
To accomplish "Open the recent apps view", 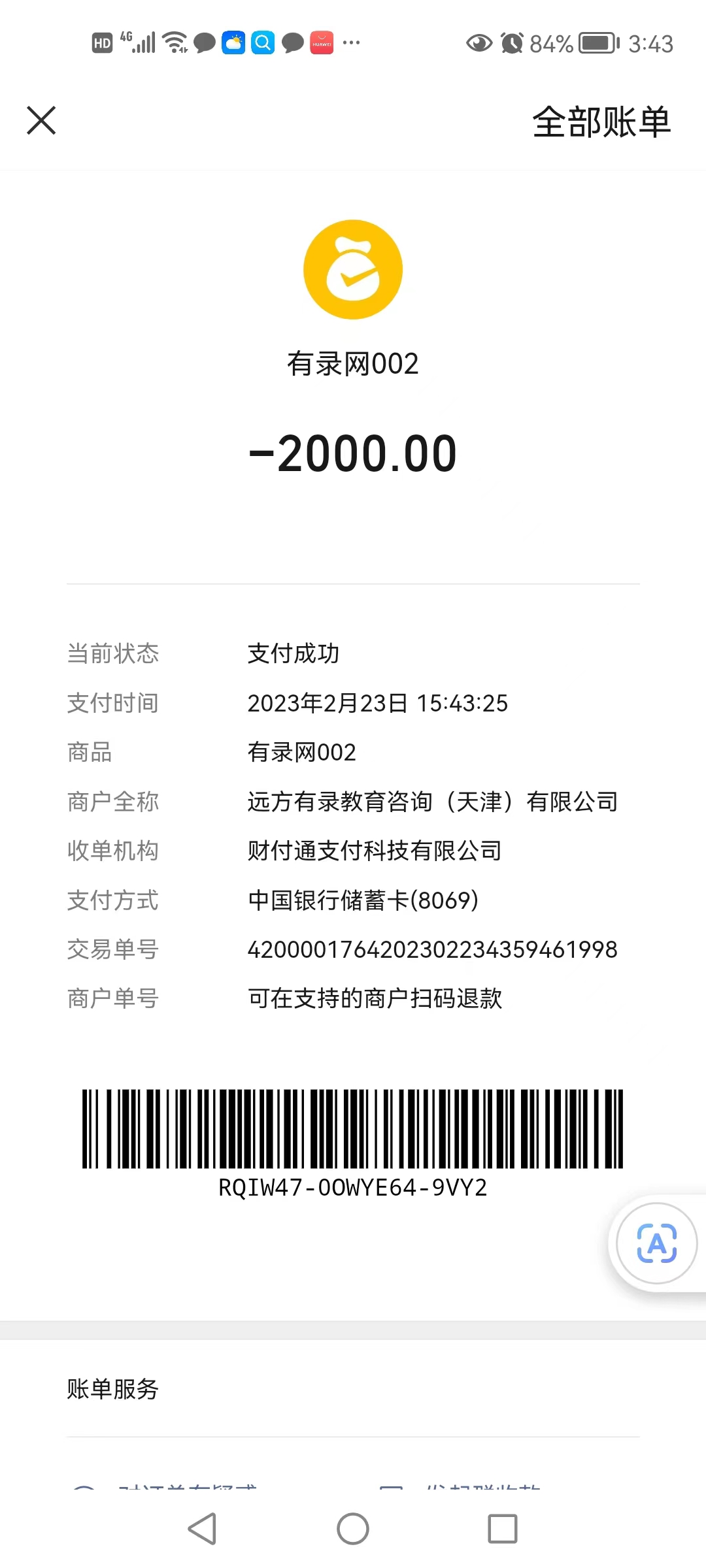I will pos(502,1529).
